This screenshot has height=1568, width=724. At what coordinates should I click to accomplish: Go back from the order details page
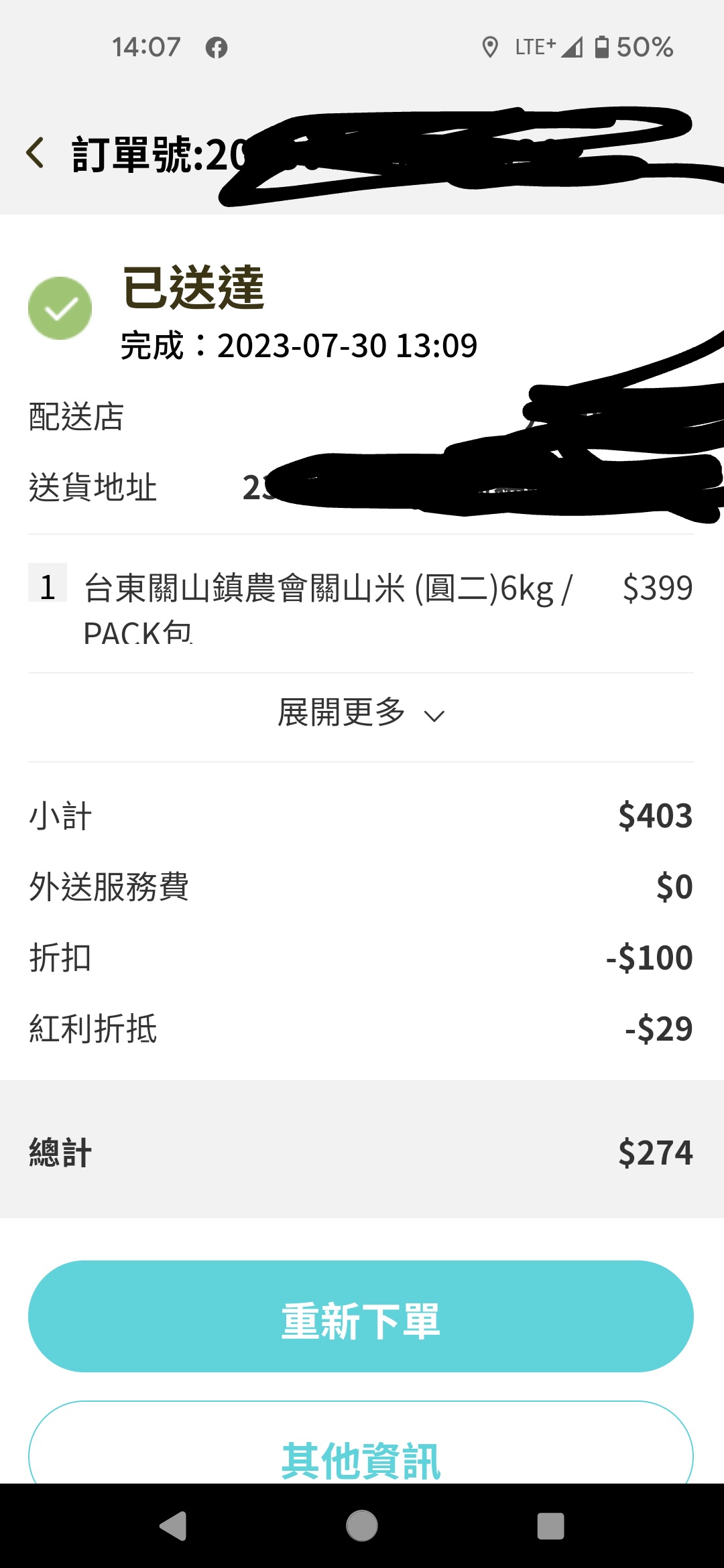click(36, 153)
